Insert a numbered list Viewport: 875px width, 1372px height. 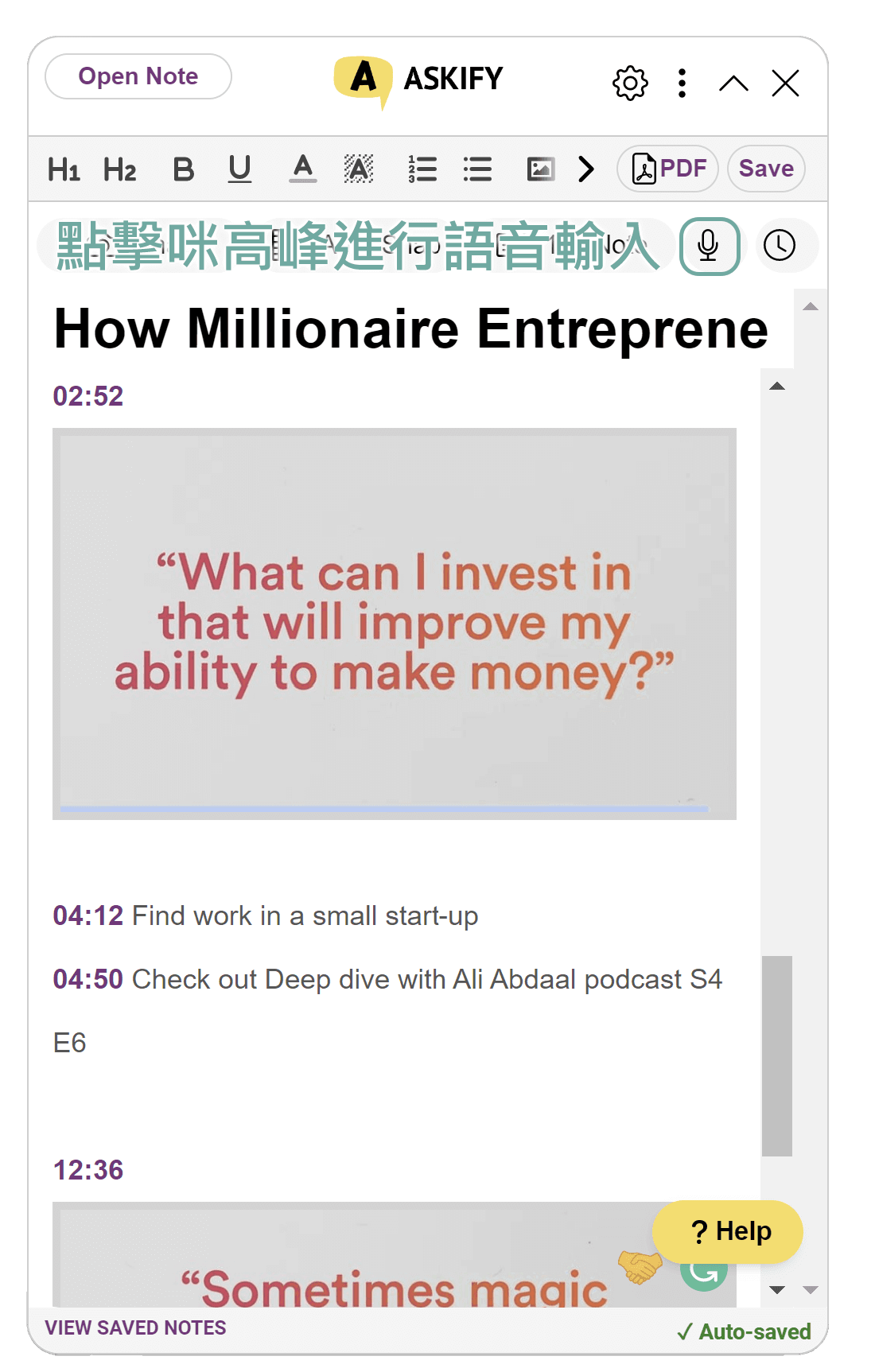422,169
